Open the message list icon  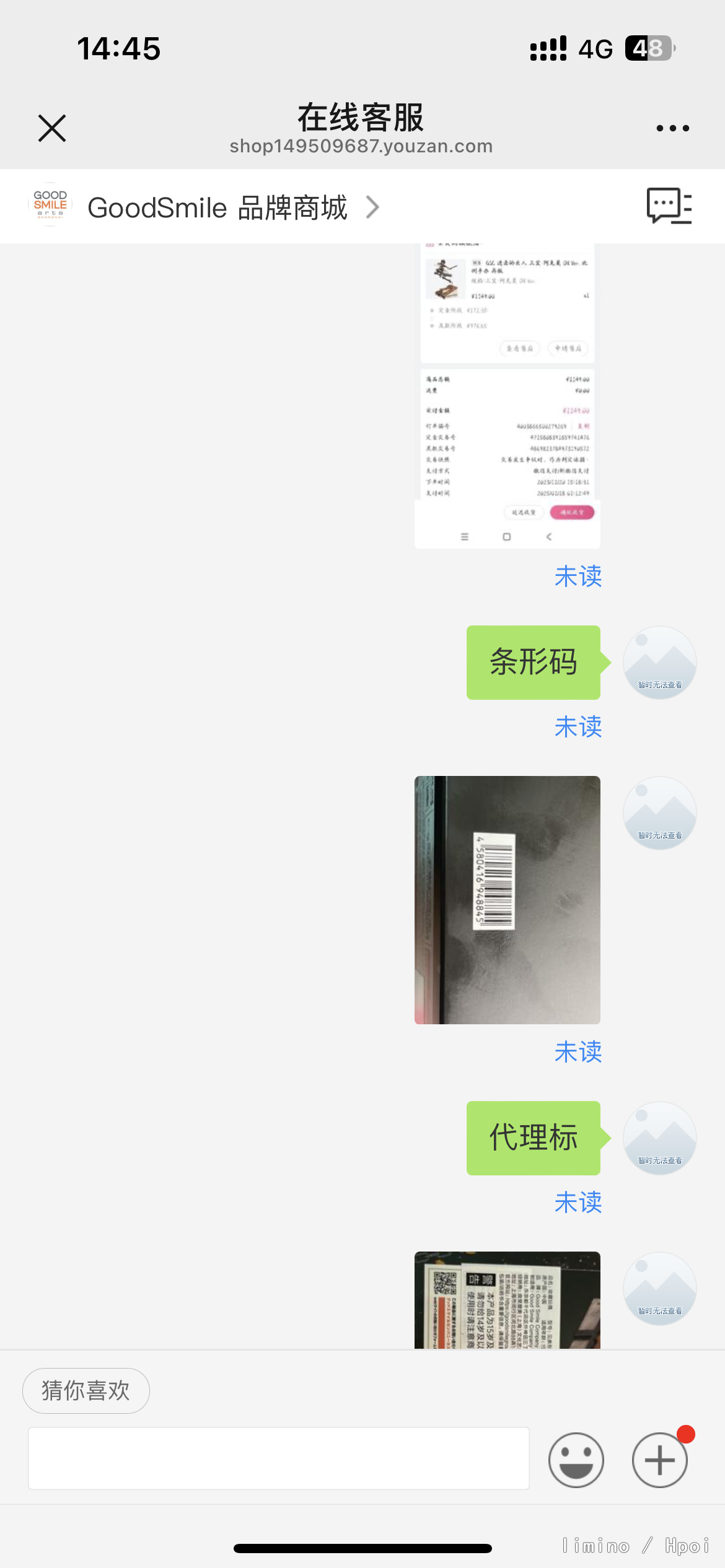tap(669, 206)
